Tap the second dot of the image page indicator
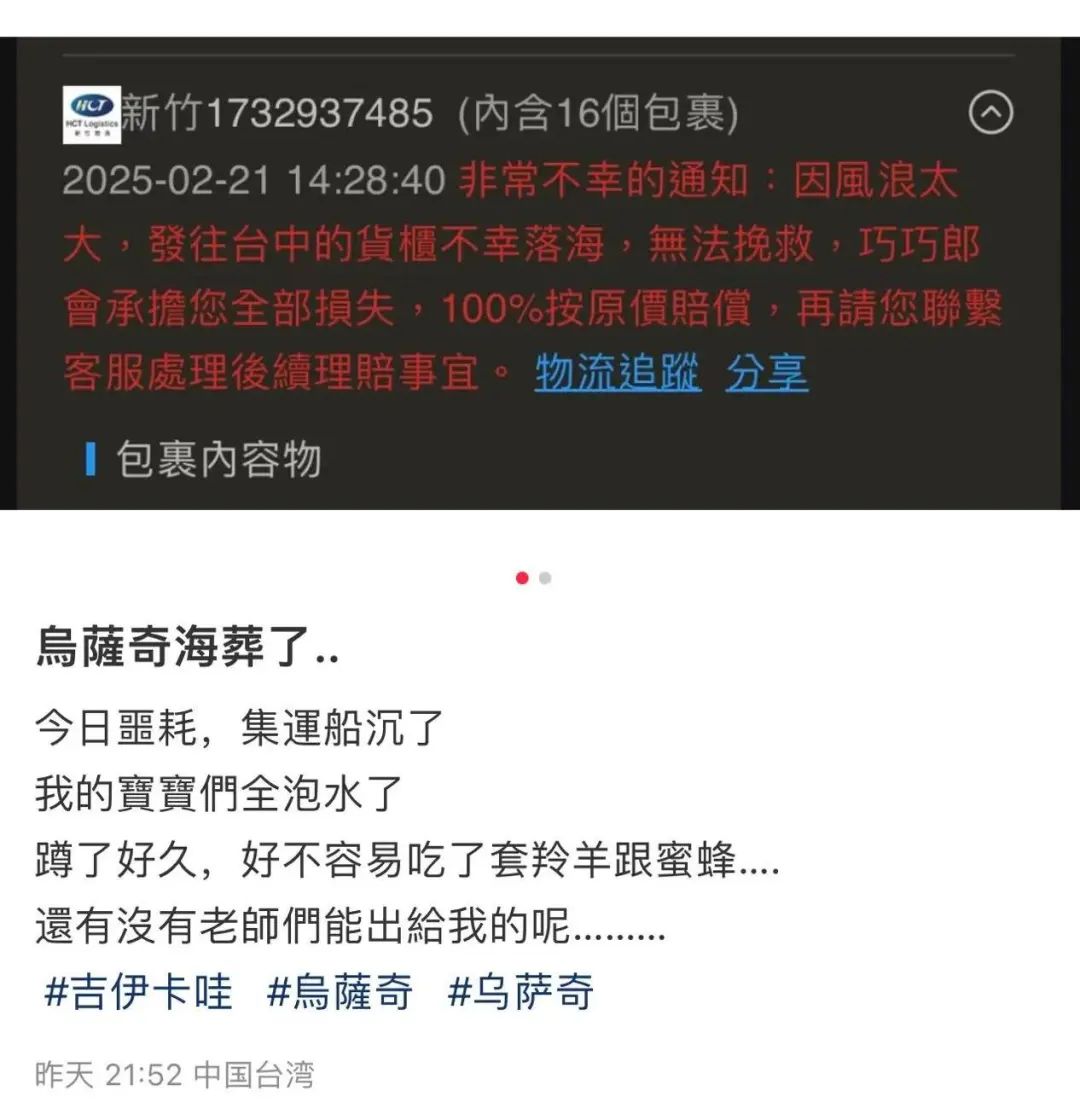This screenshot has width=1080, height=1114. [x=545, y=578]
